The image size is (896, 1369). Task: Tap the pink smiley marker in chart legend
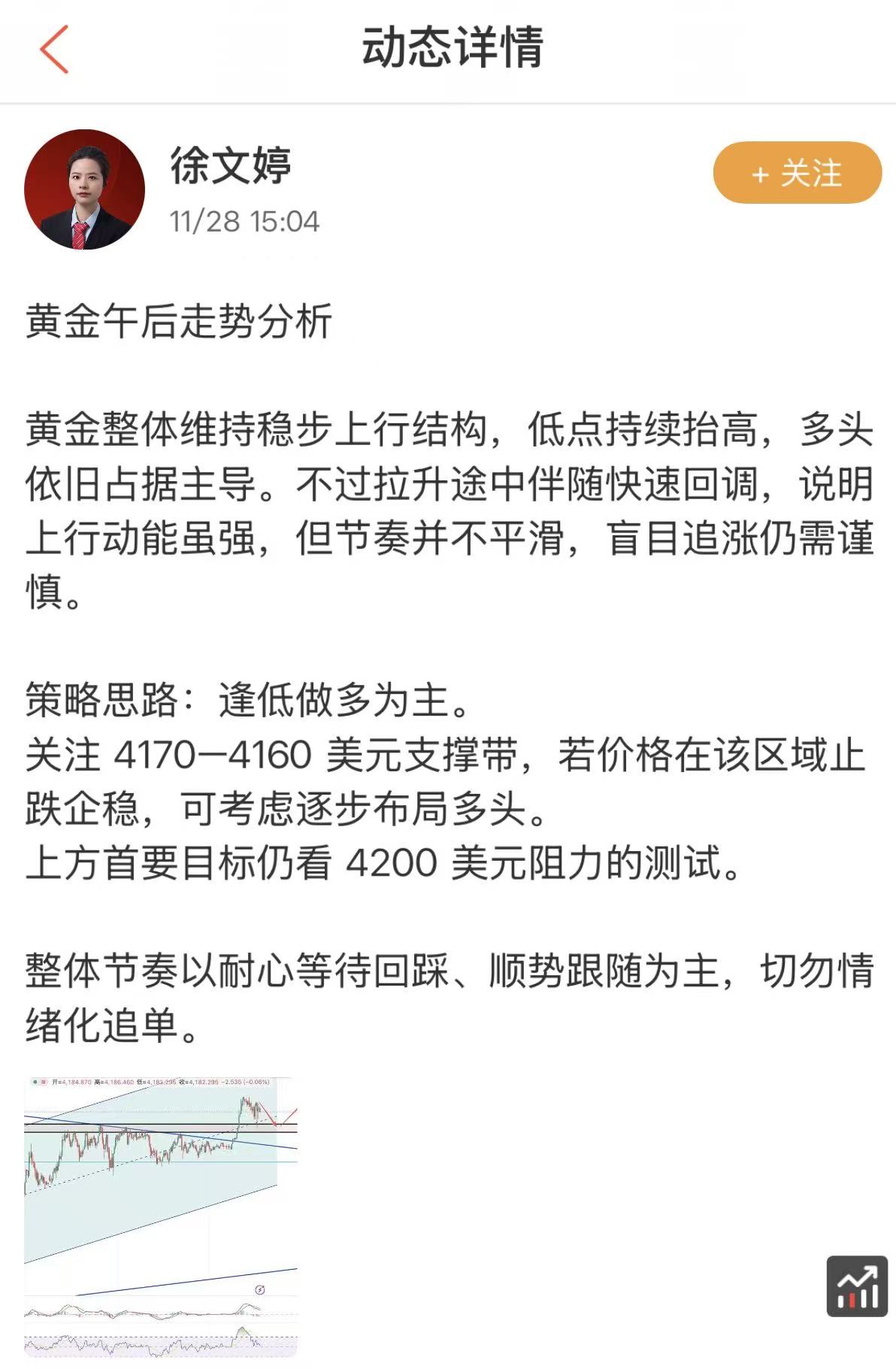click(x=44, y=1083)
